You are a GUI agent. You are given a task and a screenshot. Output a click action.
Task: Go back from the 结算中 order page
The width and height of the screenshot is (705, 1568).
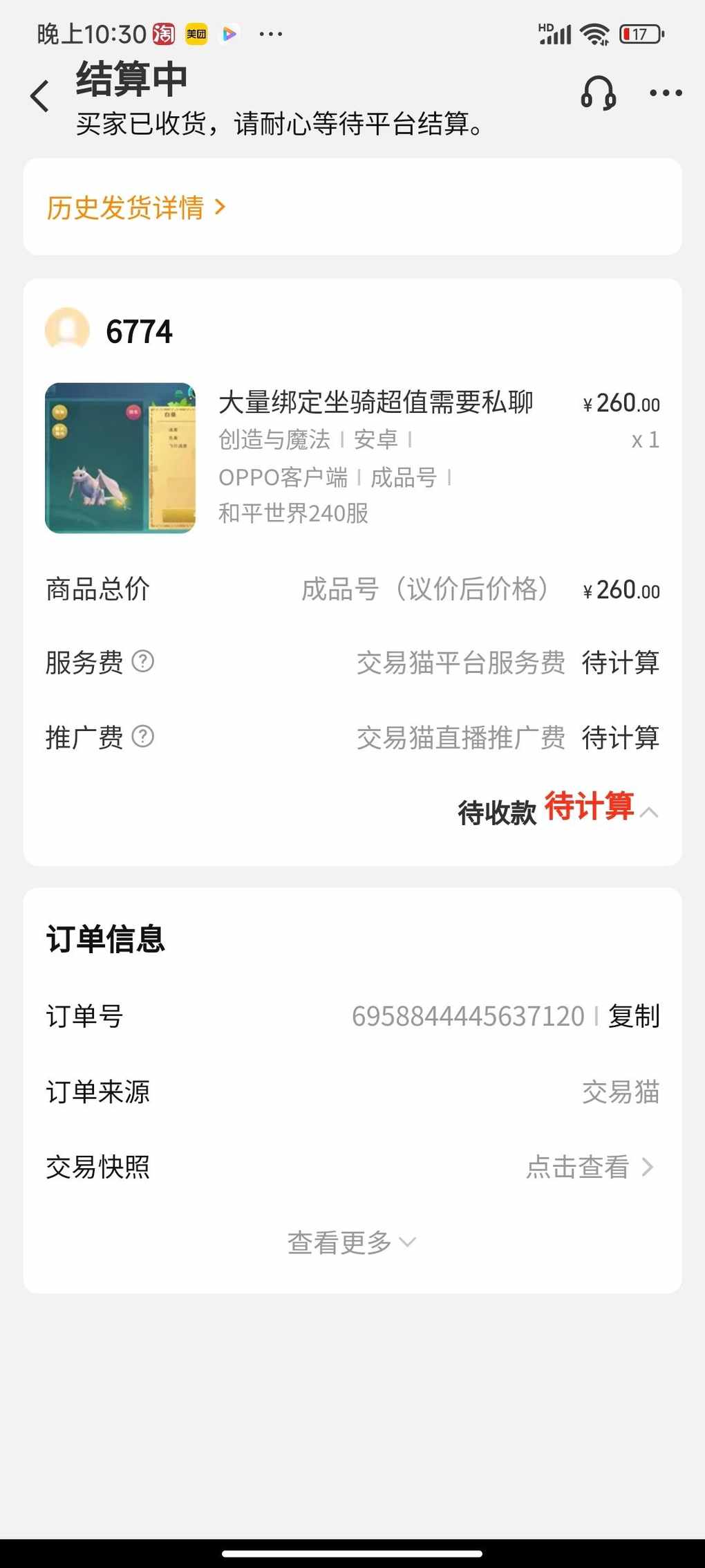[x=40, y=95]
